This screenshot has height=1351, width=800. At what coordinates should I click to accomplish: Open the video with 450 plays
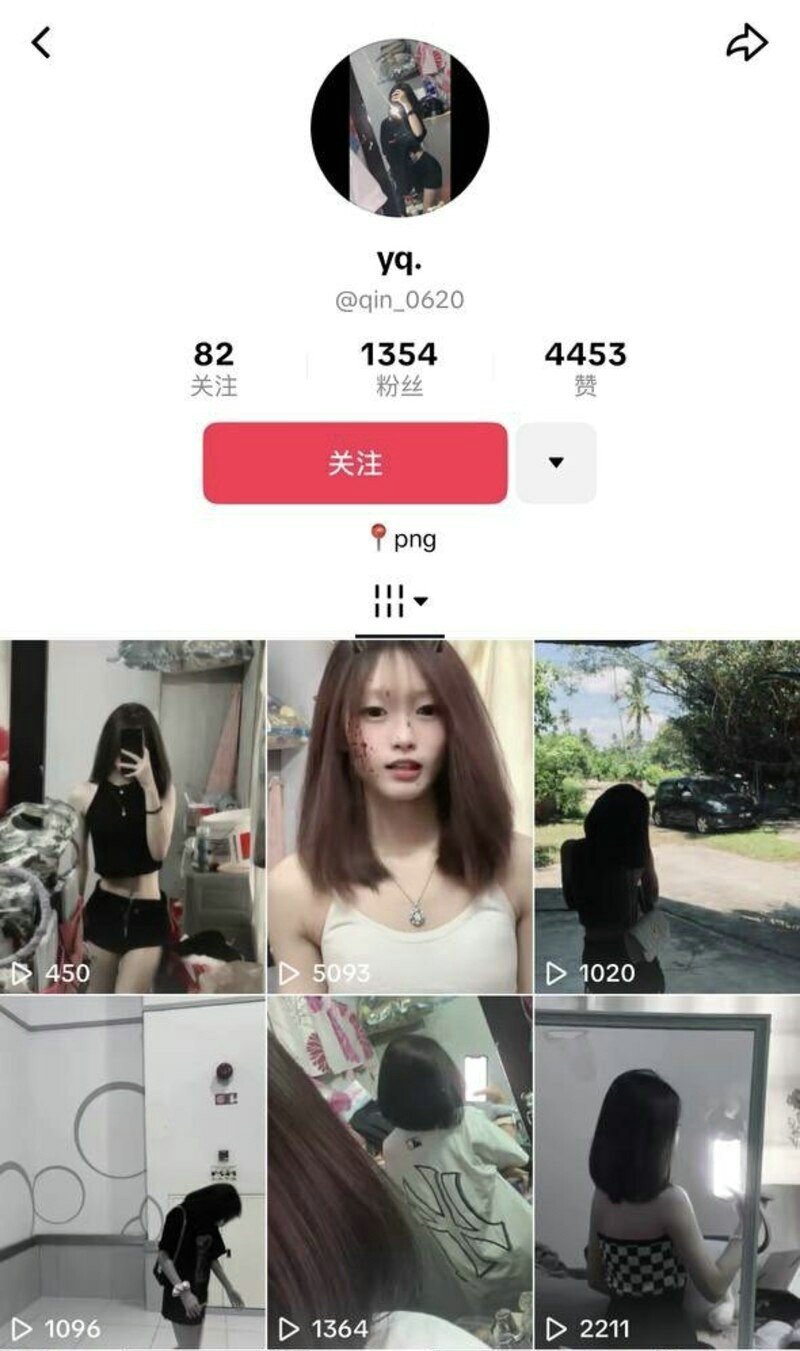click(132, 815)
